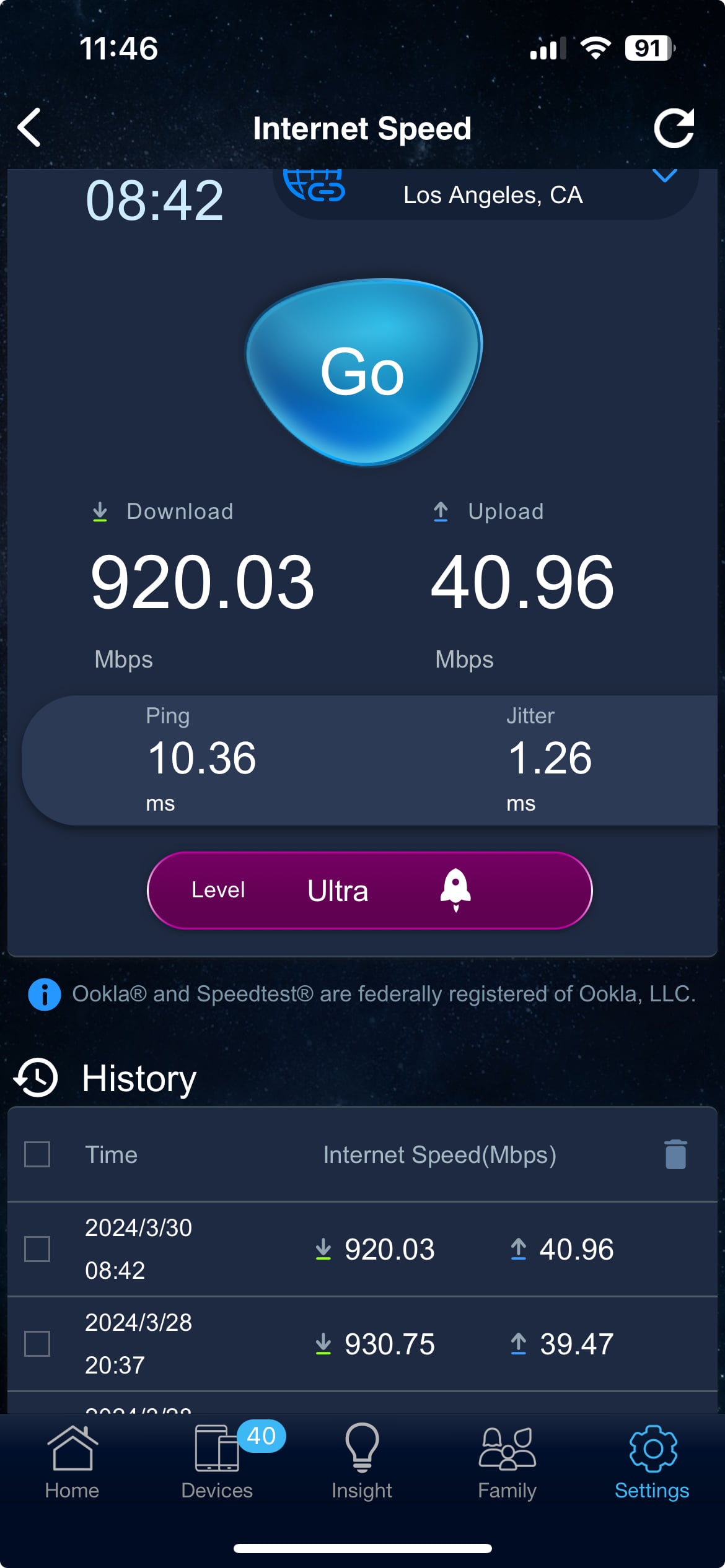This screenshot has height=1568, width=725.
Task: Switch to the Home tab
Action: coord(72,1462)
